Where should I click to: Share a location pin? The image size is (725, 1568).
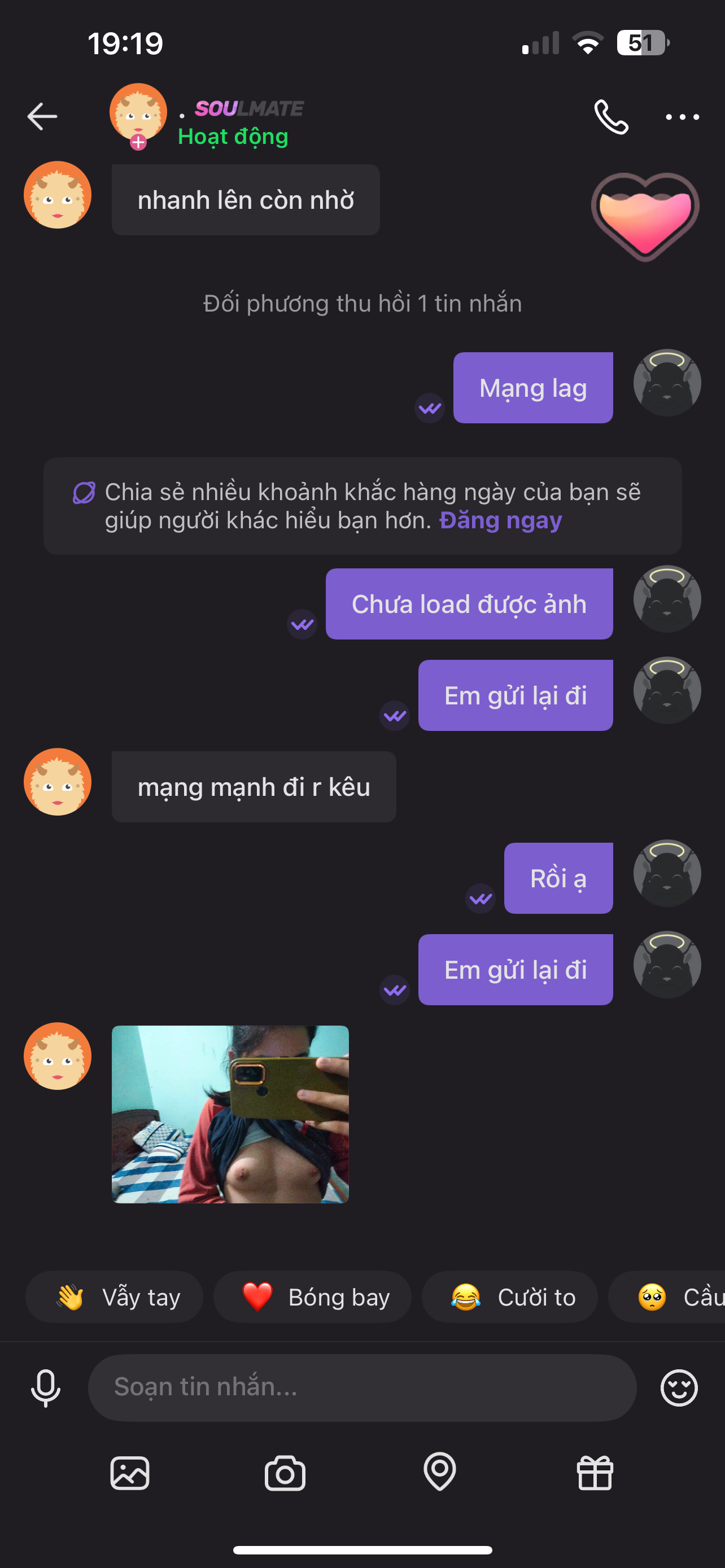click(439, 1472)
